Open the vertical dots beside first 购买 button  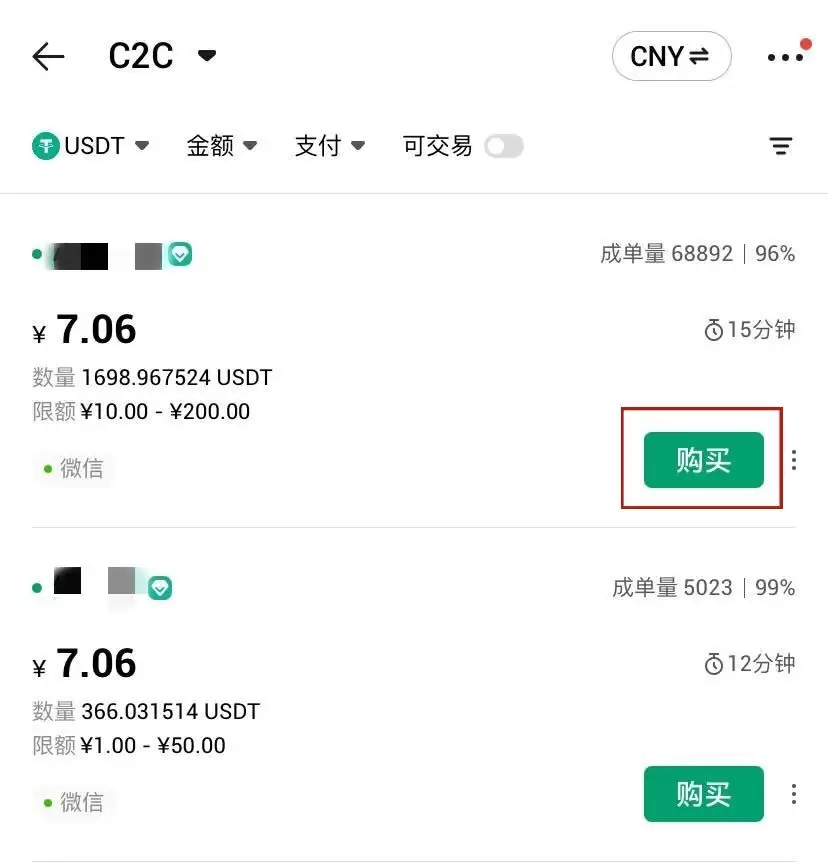793,460
